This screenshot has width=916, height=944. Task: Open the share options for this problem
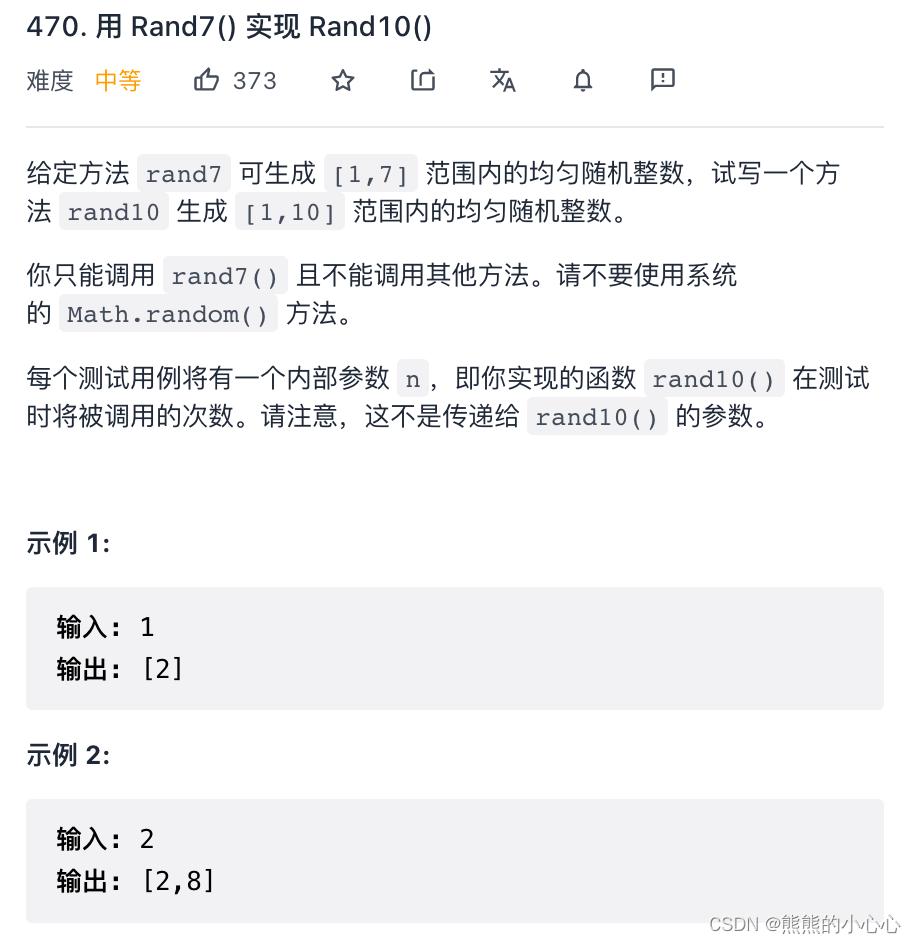(x=422, y=80)
